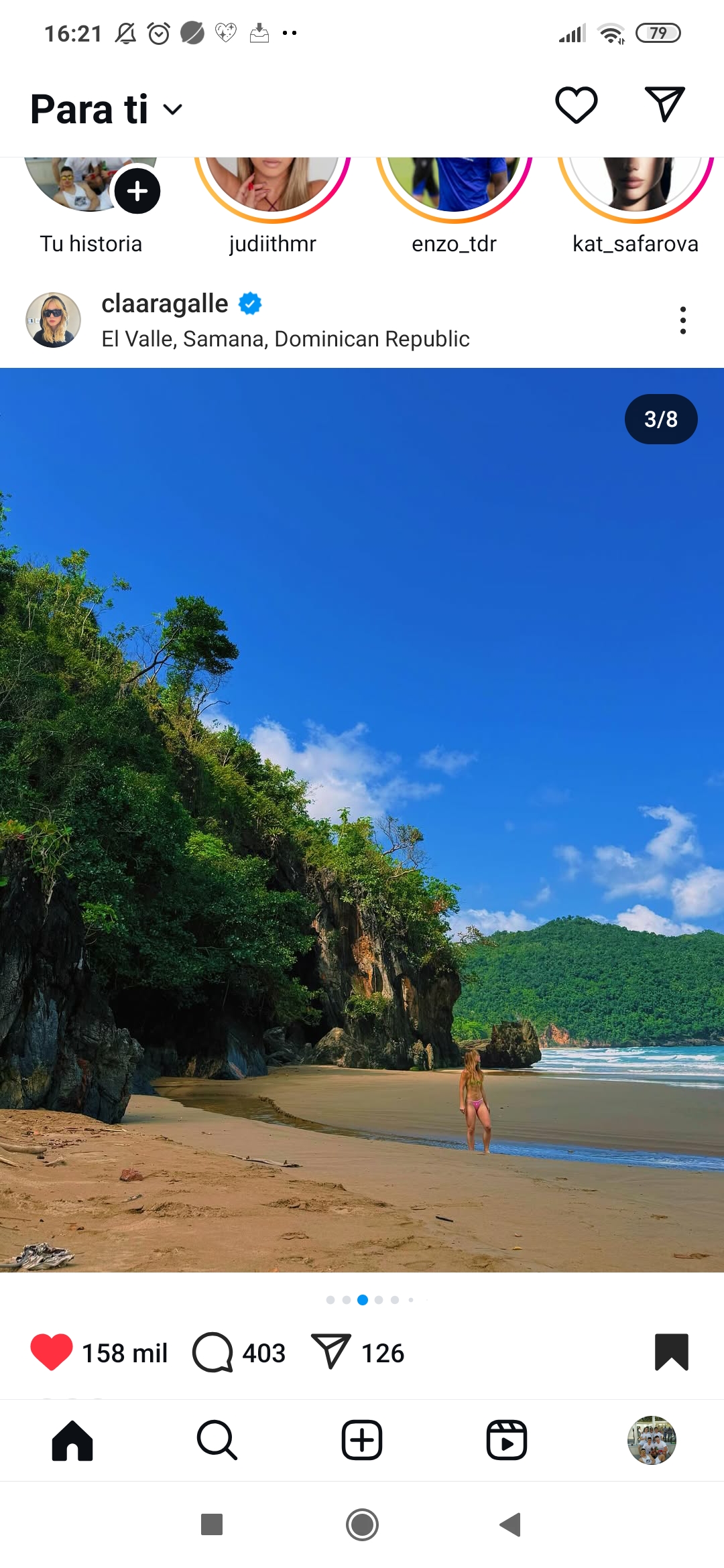Image resolution: width=724 pixels, height=1568 pixels.
Task: Go to the Home tab
Action: (x=72, y=1440)
